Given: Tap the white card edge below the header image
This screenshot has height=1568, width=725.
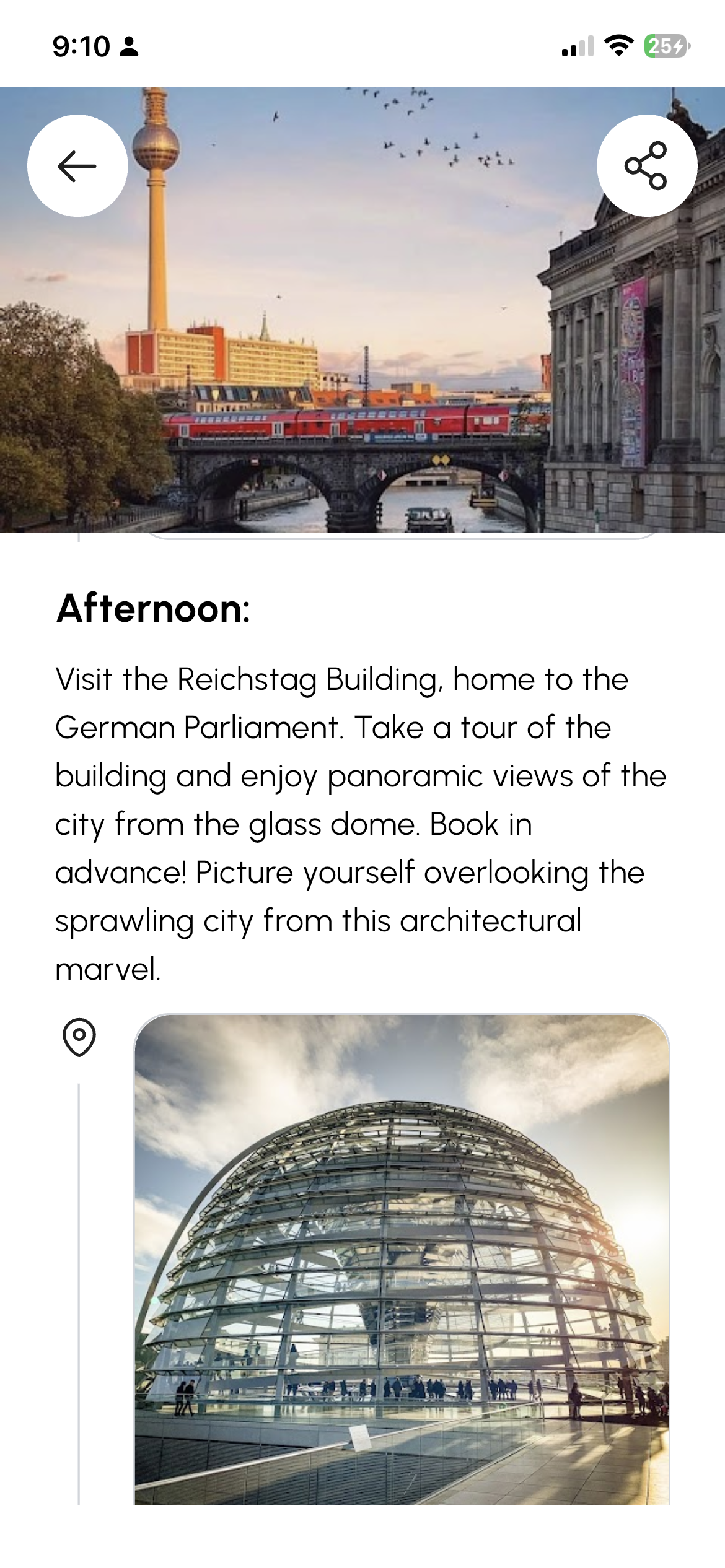Looking at the screenshot, I should point(403,538).
